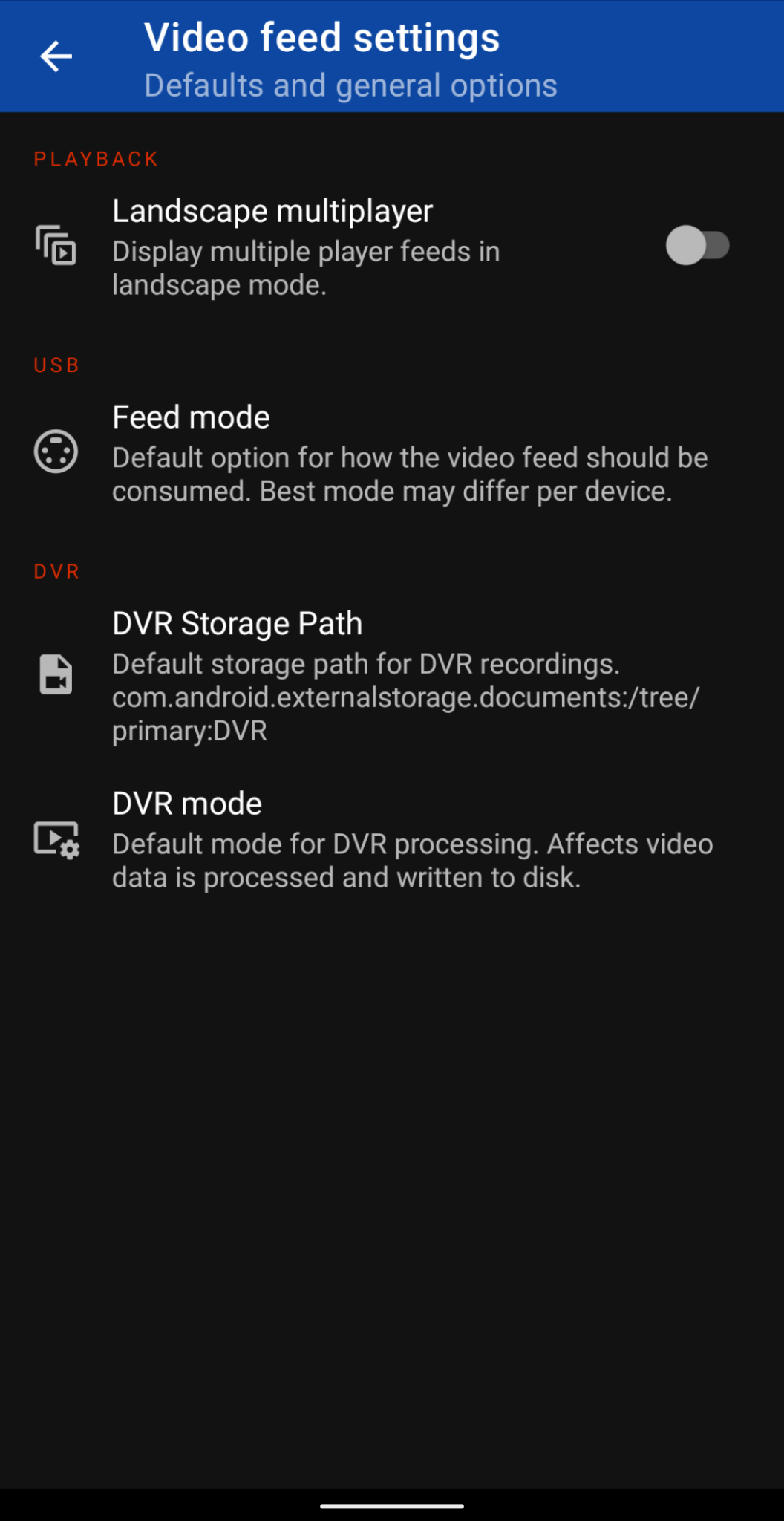Enable the Landscape multiplayer switch

(x=696, y=246)
